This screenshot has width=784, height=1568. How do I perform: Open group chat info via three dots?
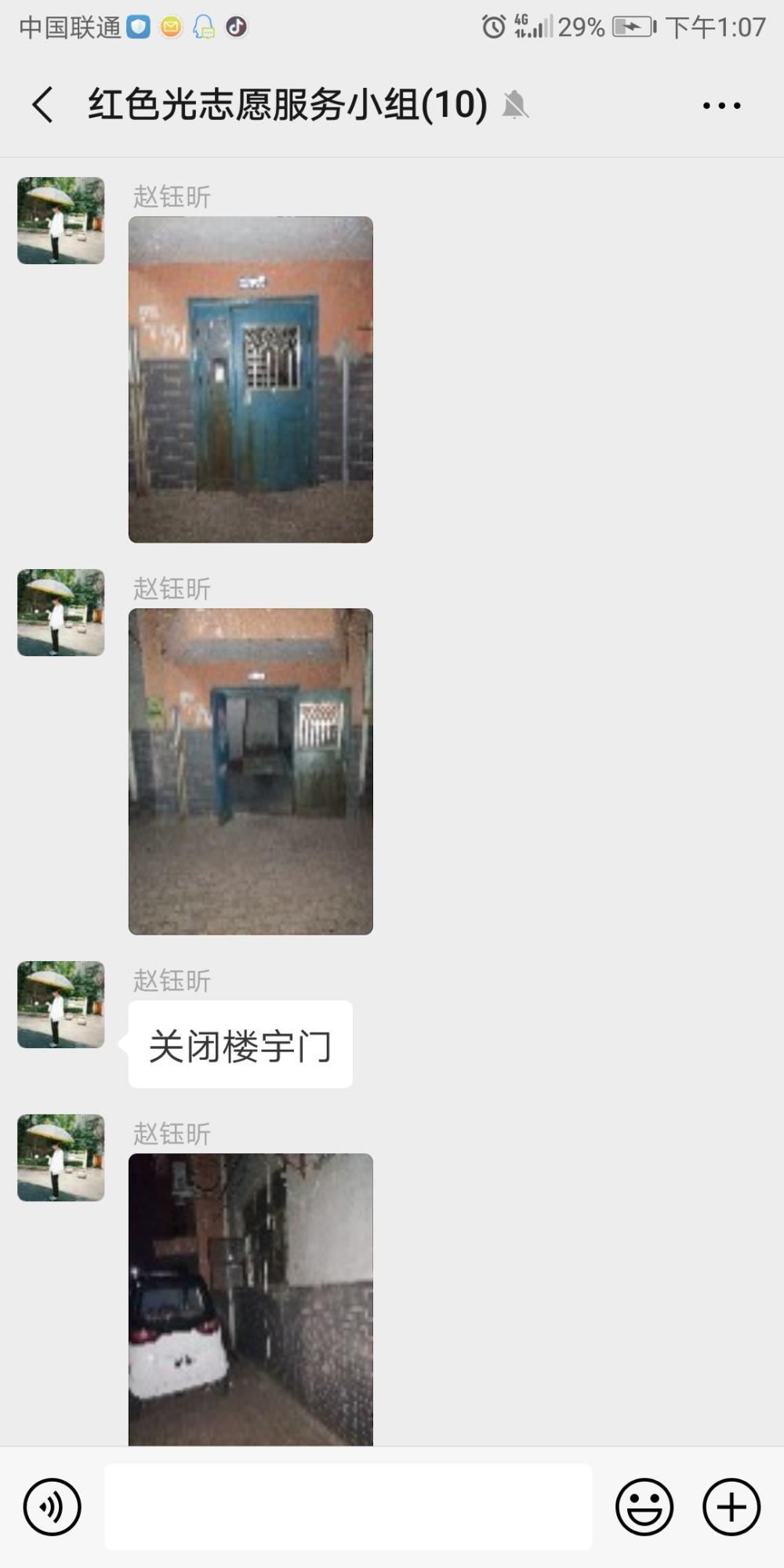(721, 105)
